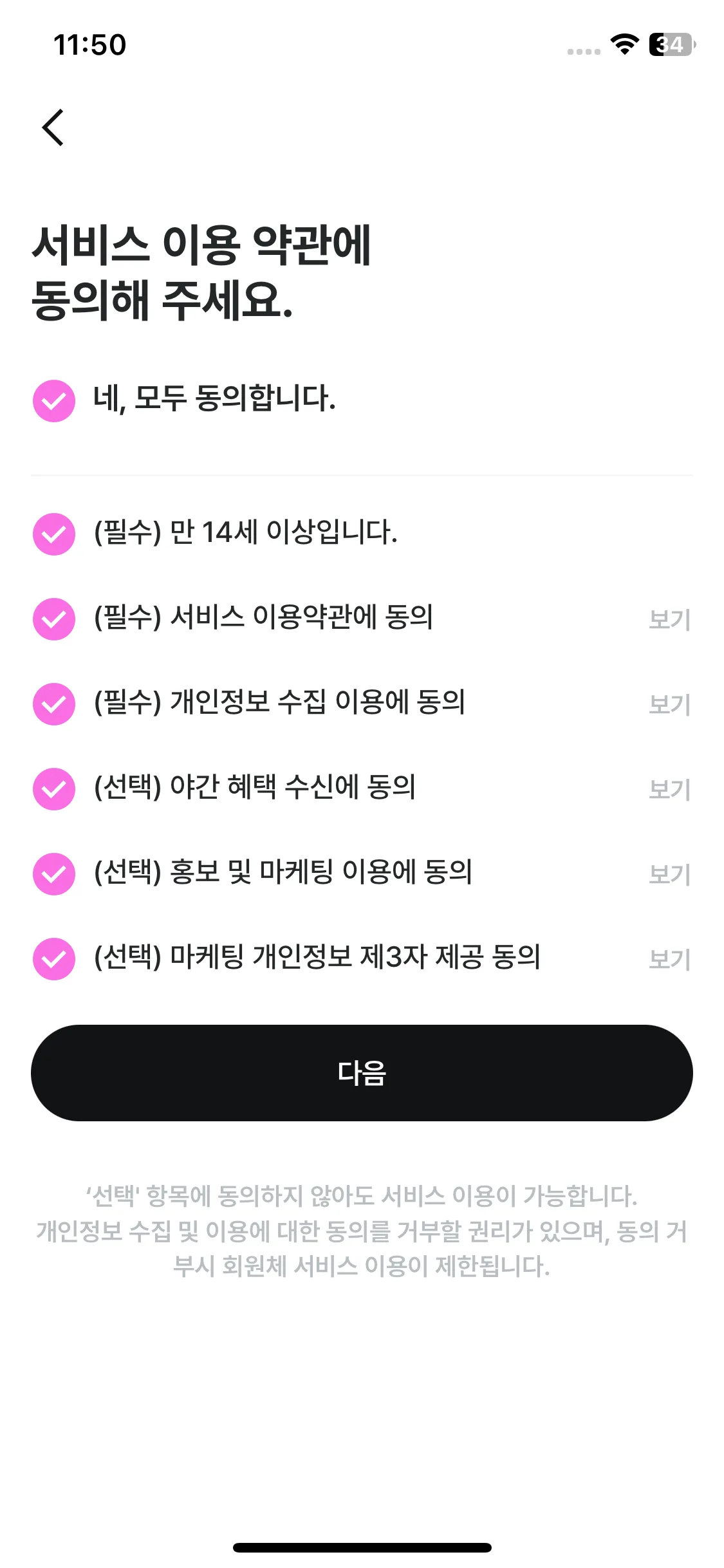The image size is (724, 1568).
Task: Open 보기 next to 야간 혜택 수신
Action: click(x=669, y=789)
